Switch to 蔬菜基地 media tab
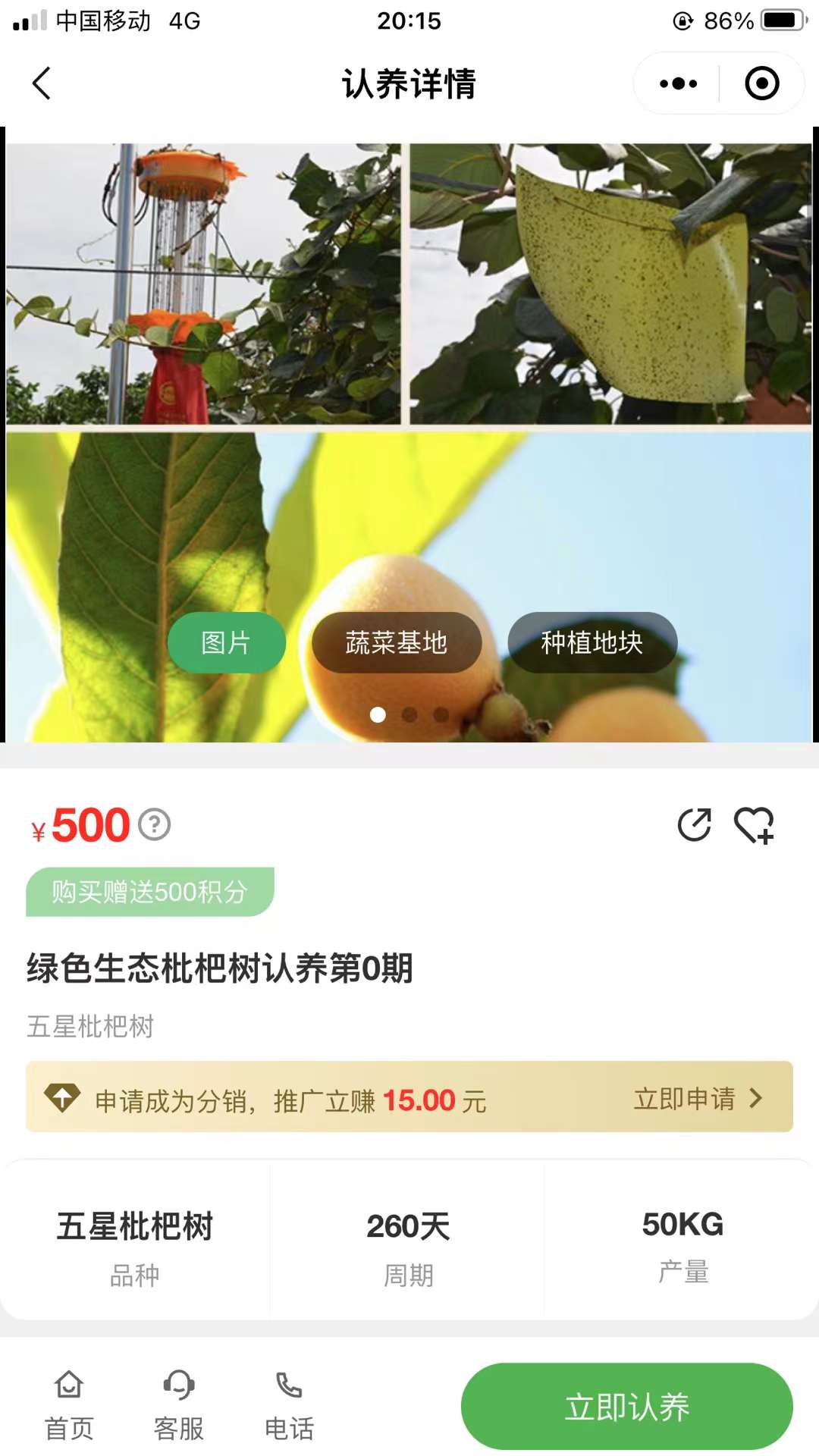 396,642
